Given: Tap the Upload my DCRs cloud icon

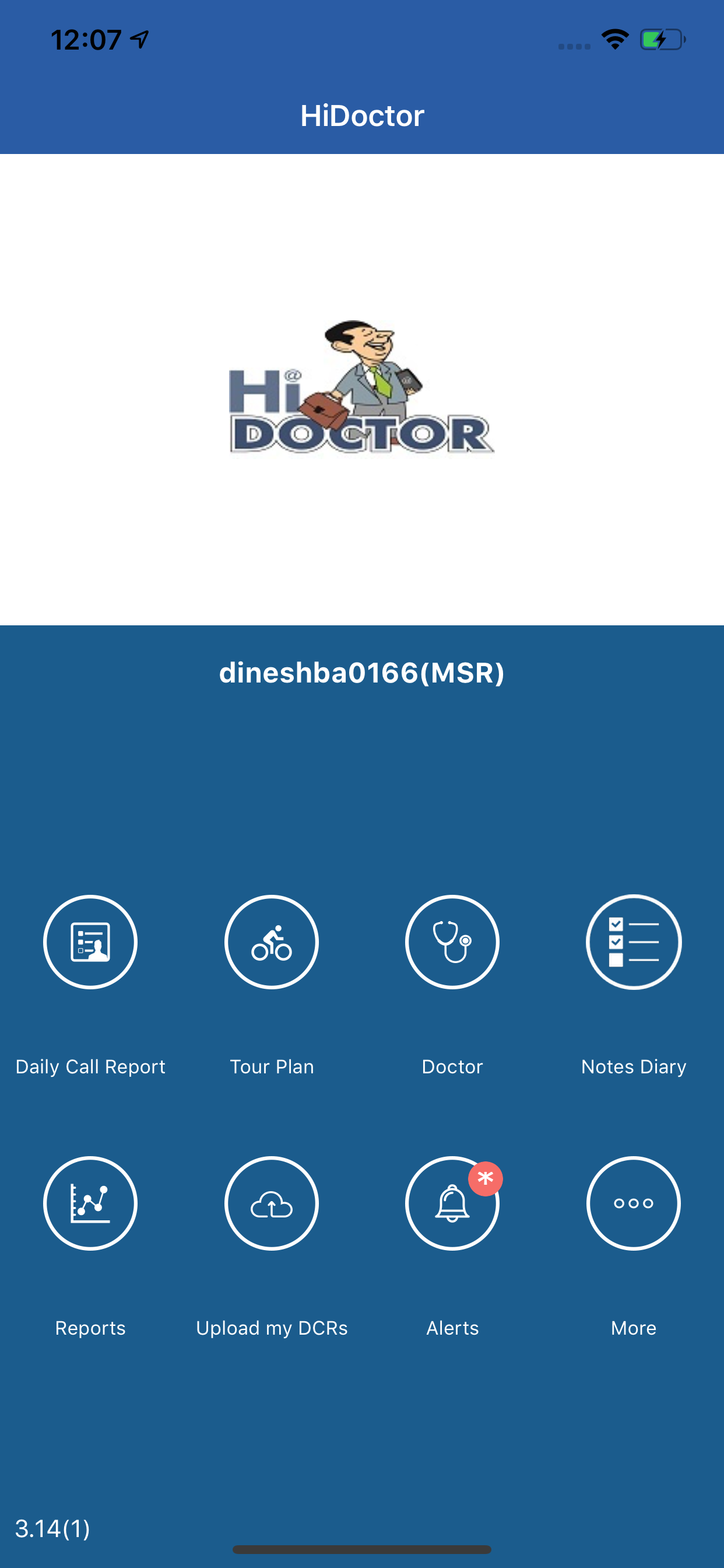Looking at the screenshot, I should coord(271,1203).
